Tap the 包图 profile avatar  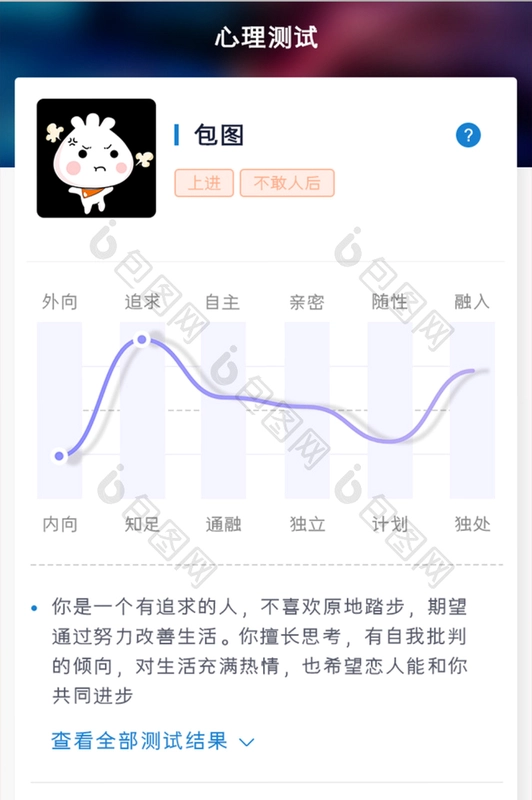[96, 158]
